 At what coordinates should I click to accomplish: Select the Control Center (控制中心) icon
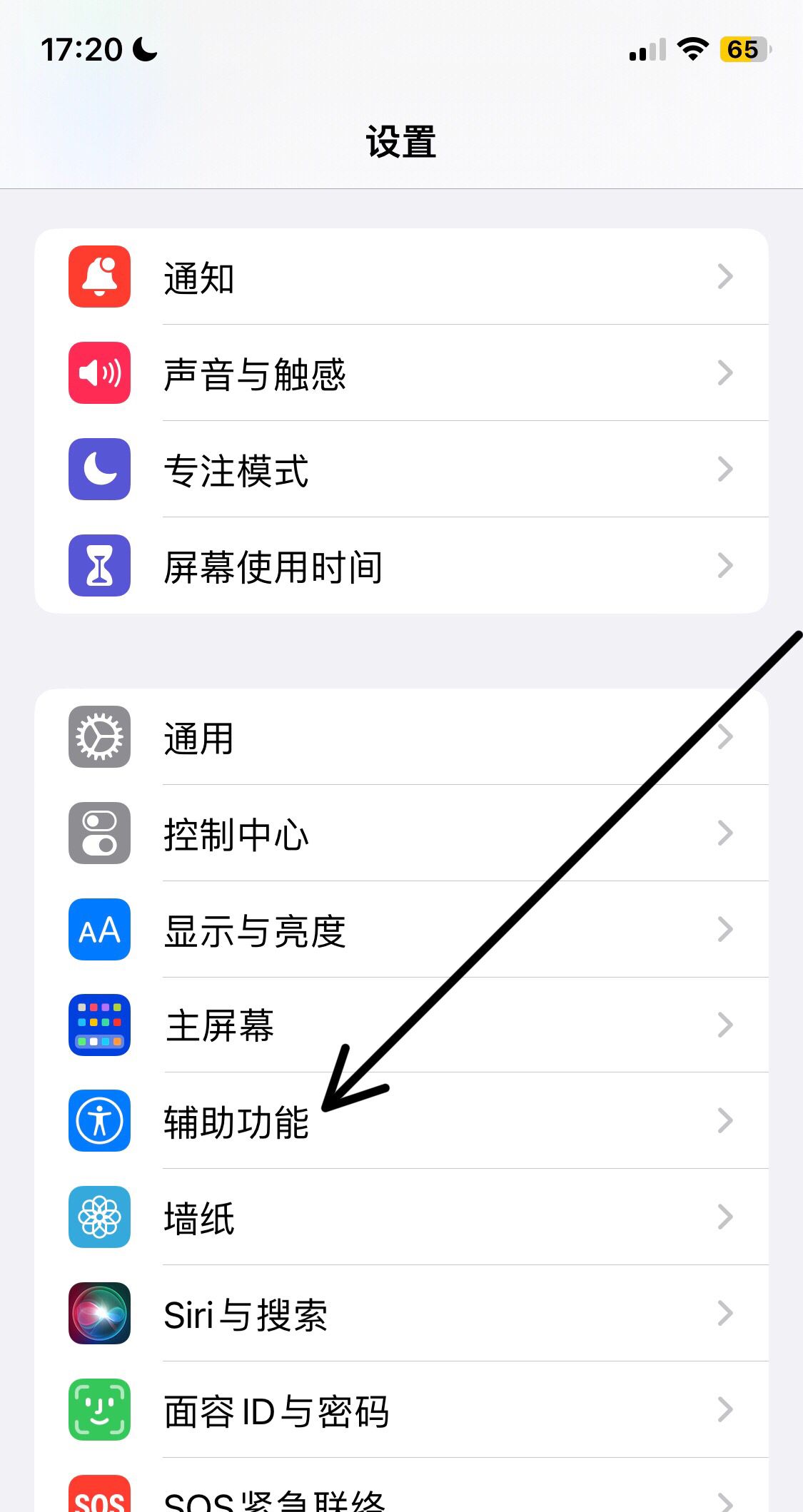(x=100, y=833)
